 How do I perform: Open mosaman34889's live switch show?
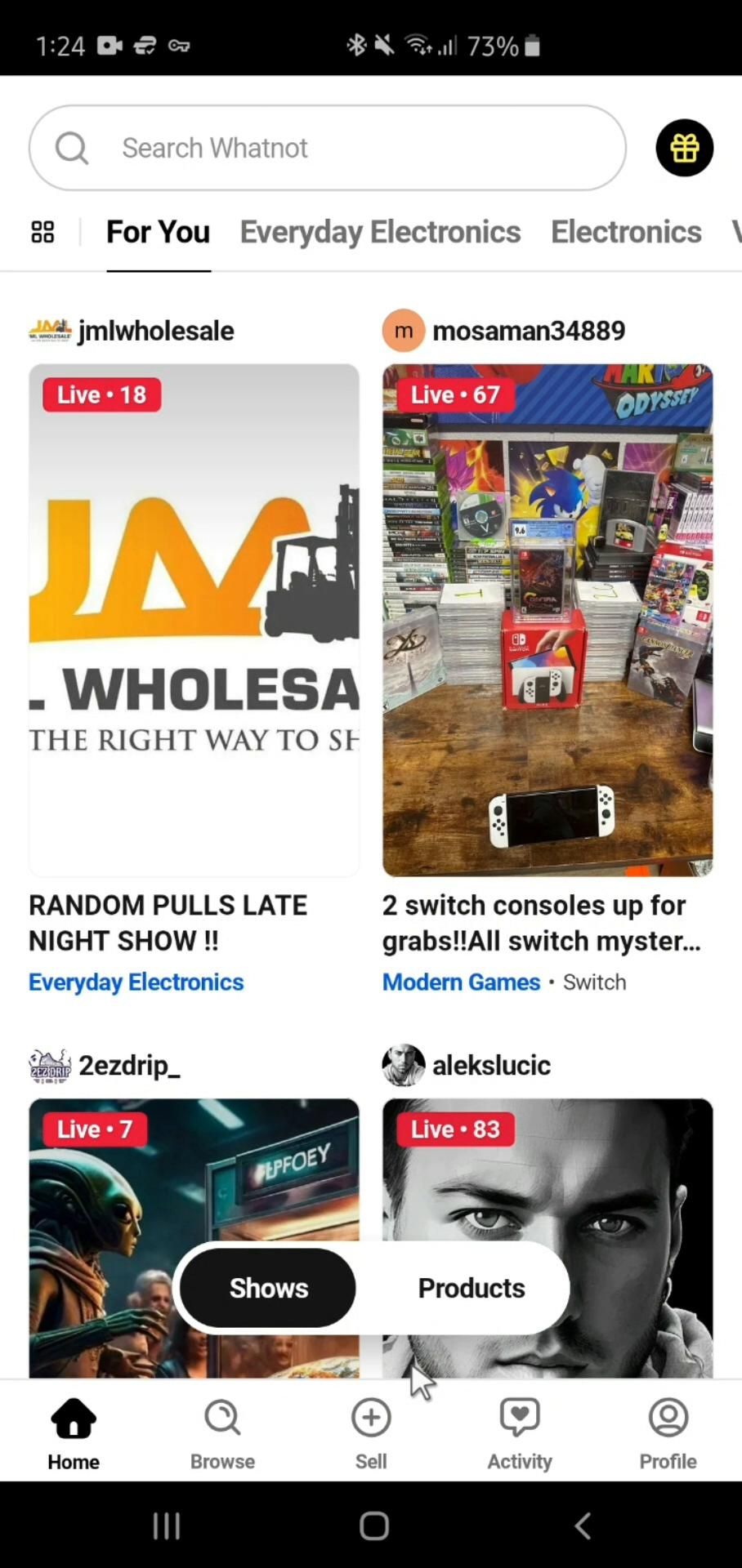pos(548,621)
